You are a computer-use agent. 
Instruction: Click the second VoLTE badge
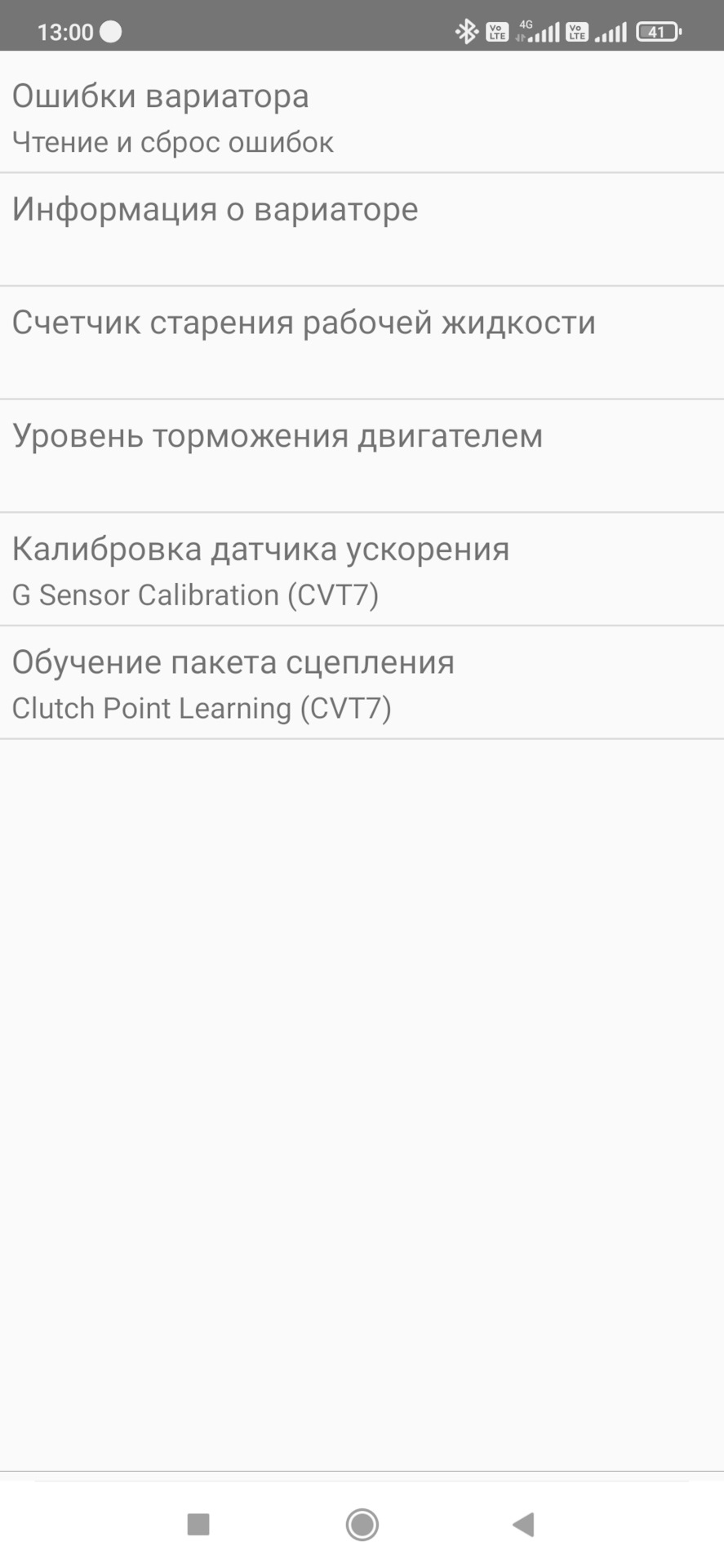[576, 31]
